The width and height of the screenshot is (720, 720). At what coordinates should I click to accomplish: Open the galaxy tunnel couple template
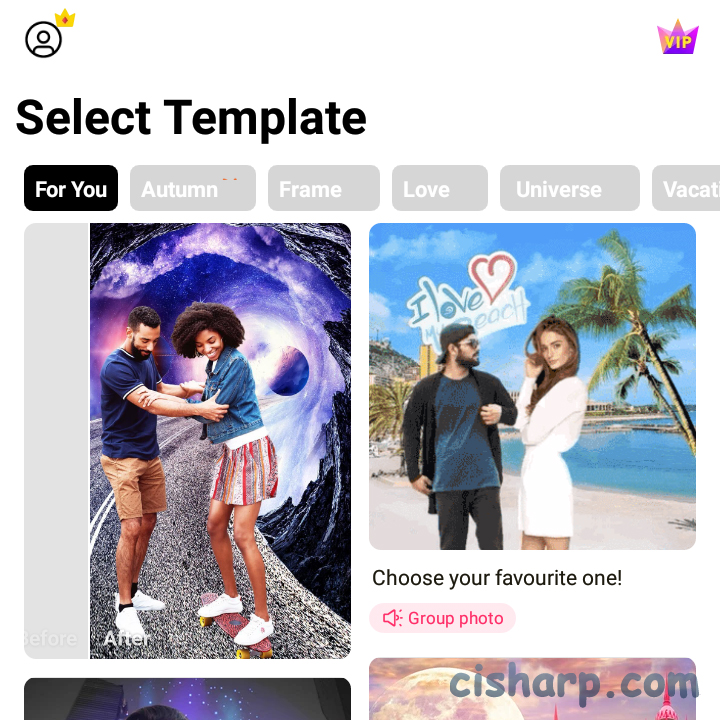(188, 440)
